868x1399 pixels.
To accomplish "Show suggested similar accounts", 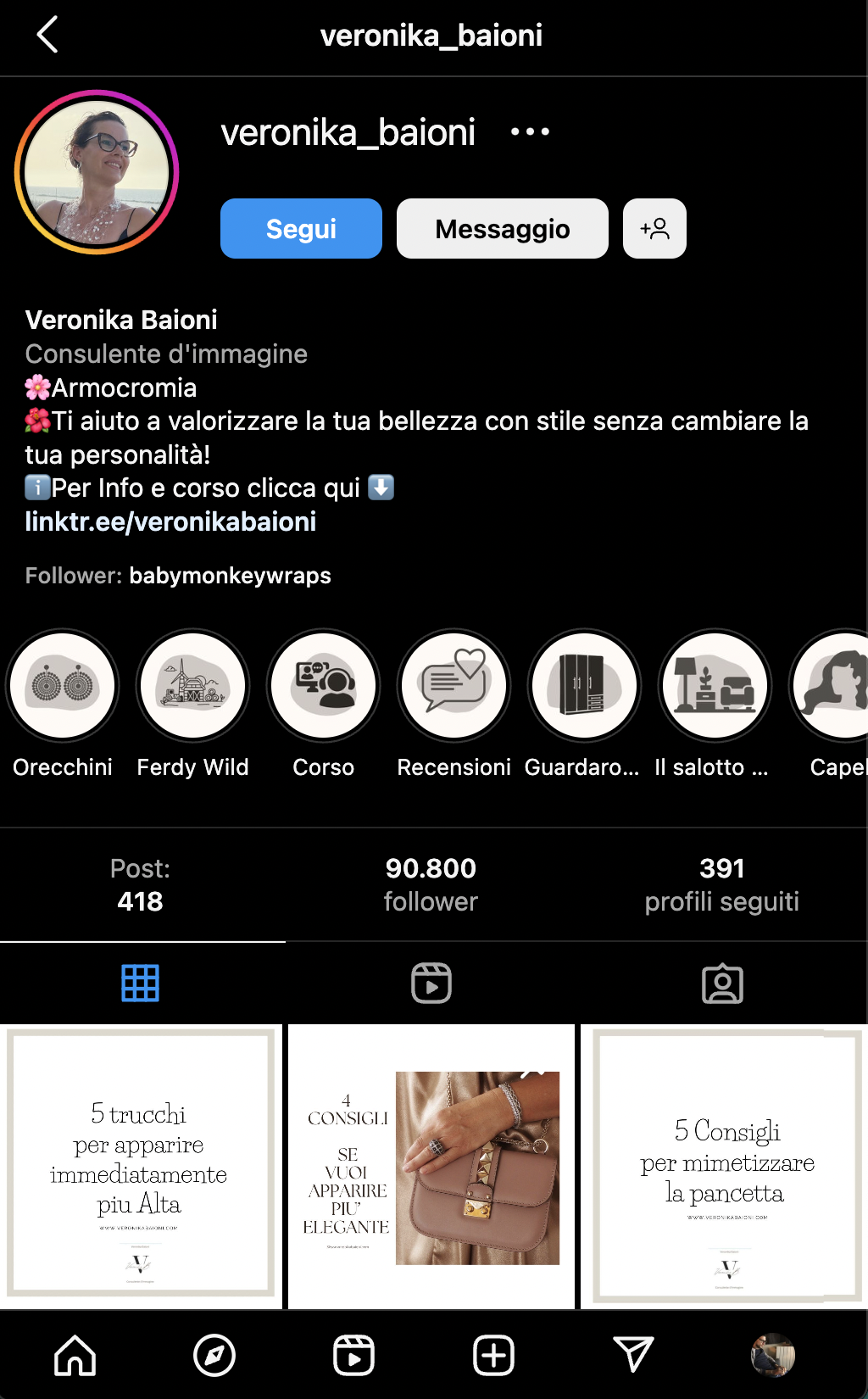I will coord(654,229).
